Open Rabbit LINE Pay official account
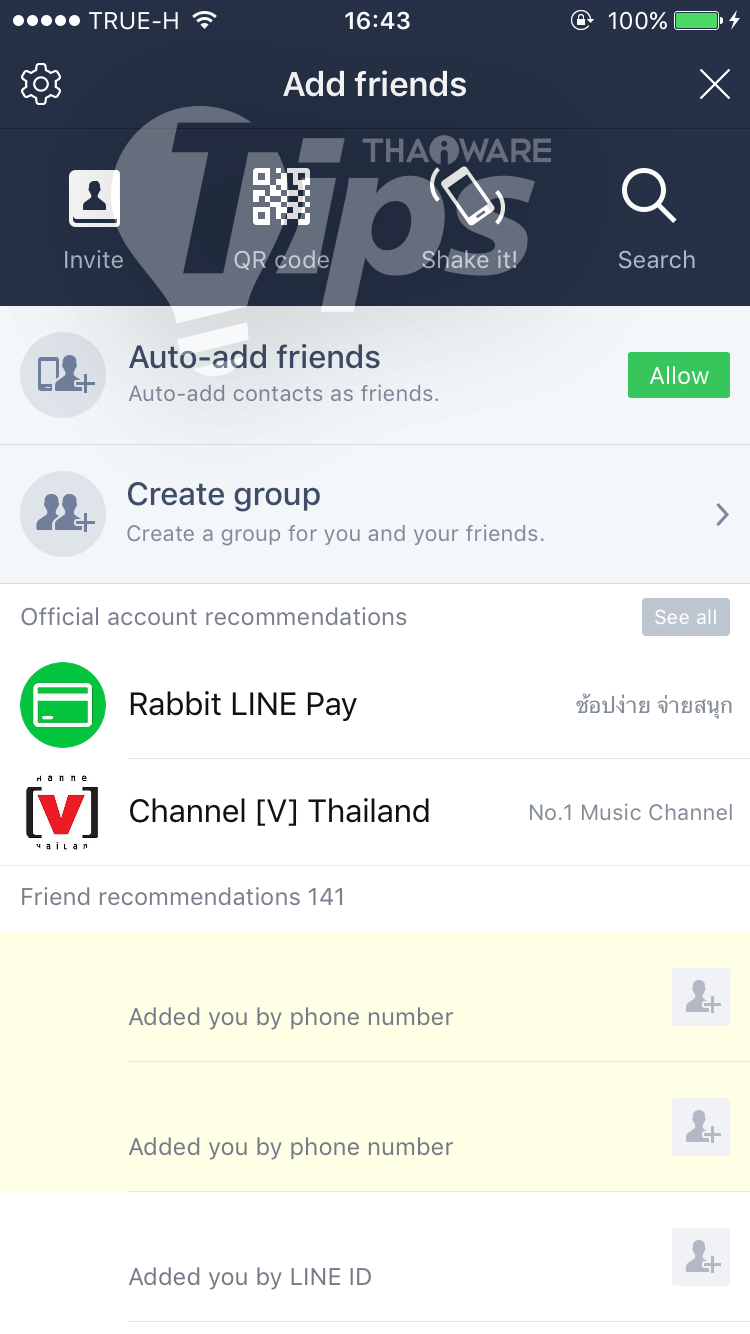750x1334 pixels. pyautogui.click(x=375, y=705)
